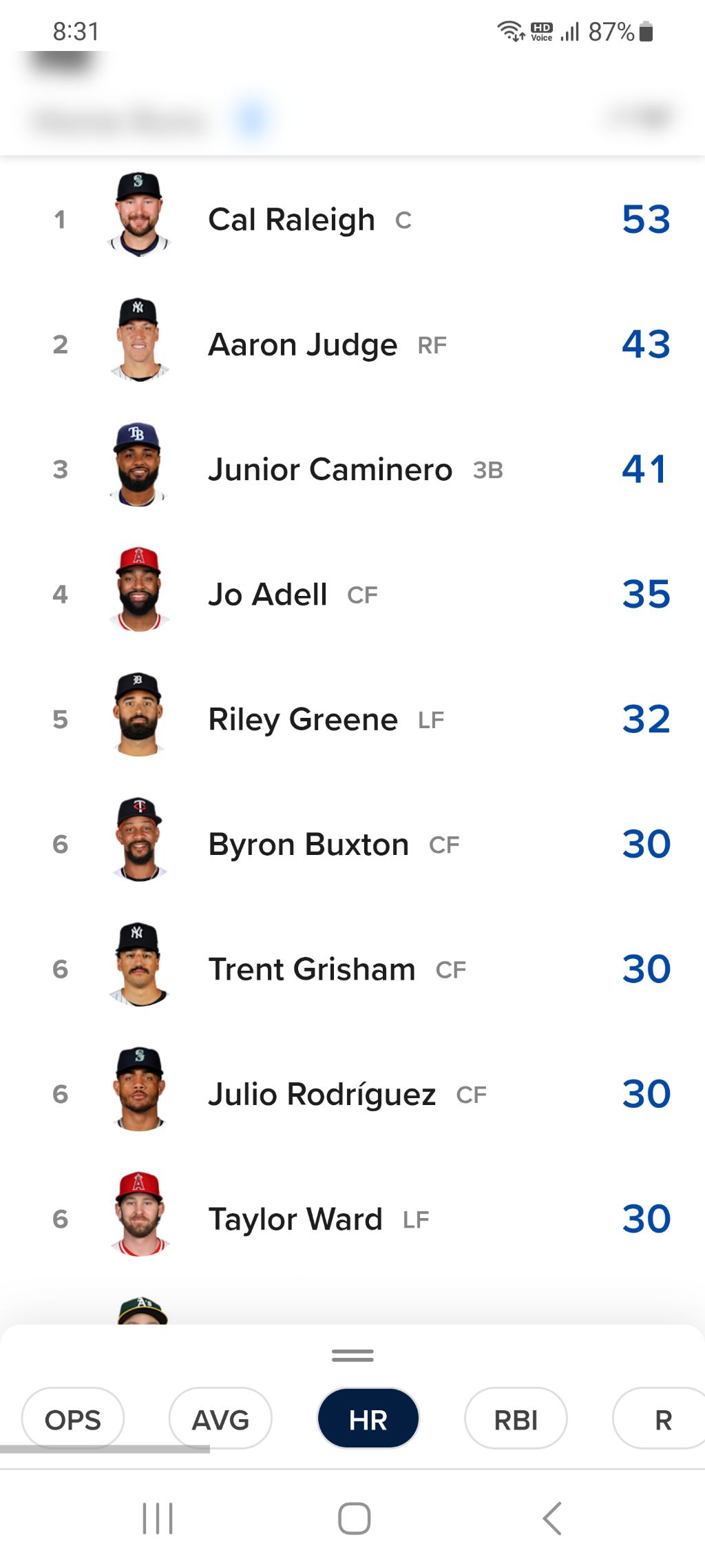The width and height of the screenshot is (705, 1568).
Task: Show leaders by AVG
Action: coord(220,1419)
